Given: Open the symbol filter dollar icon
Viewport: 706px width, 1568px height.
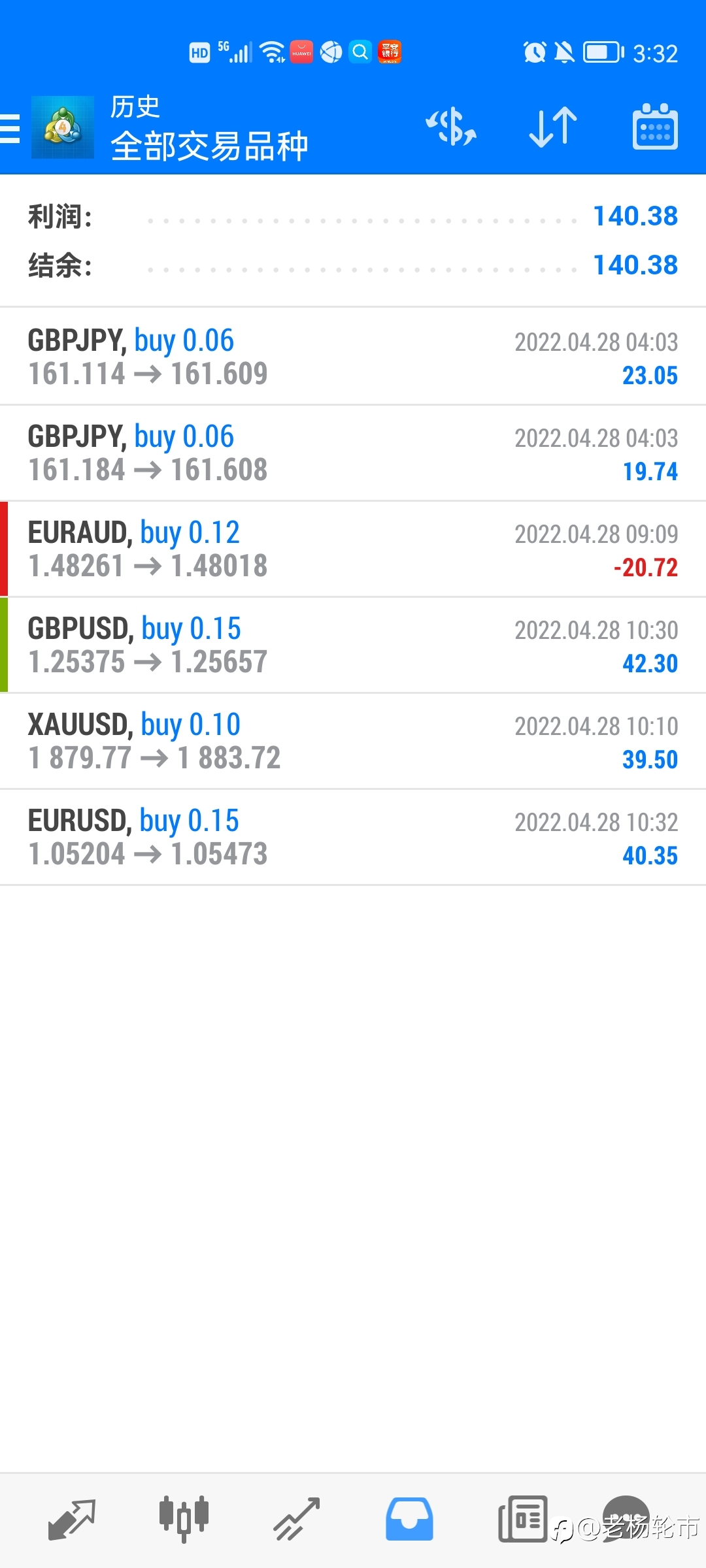Looking at the screenshot, I should pos(451,127).
